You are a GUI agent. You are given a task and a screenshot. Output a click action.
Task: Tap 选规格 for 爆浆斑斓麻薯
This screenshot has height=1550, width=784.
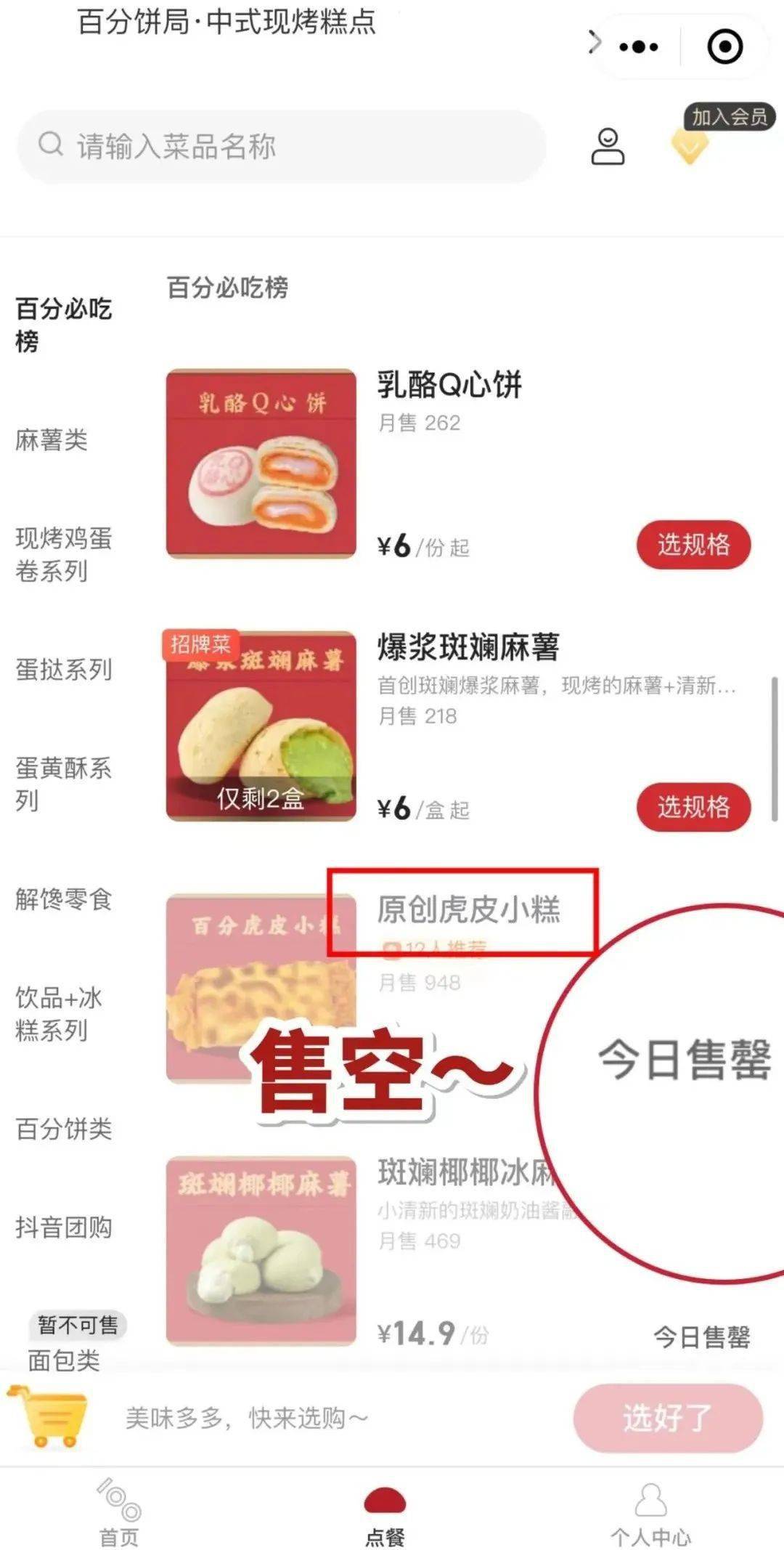(693, 806)
